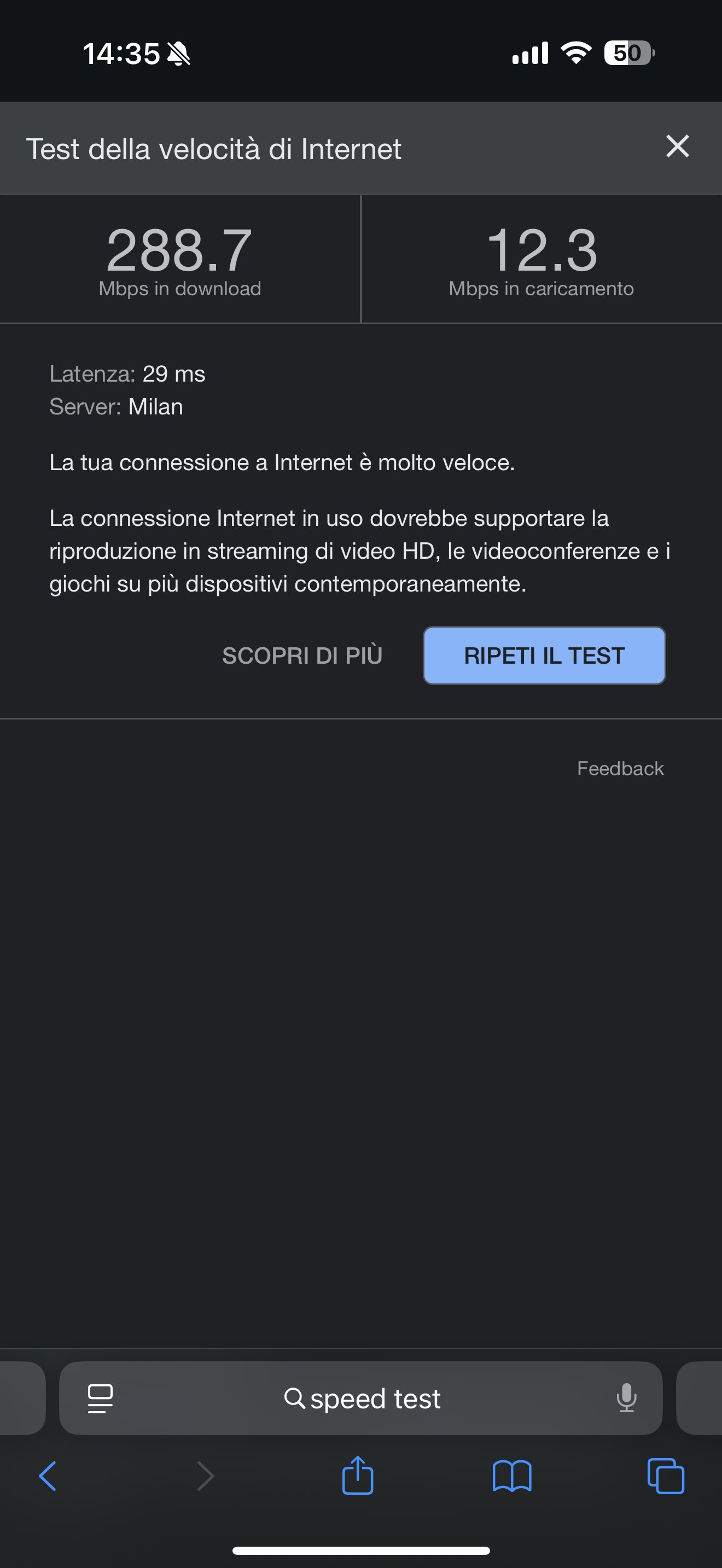Image resolution: width=722 pixels, height=1568 pixels.
Task: Go back to the previous page
Action: [x=48, y=1476]
